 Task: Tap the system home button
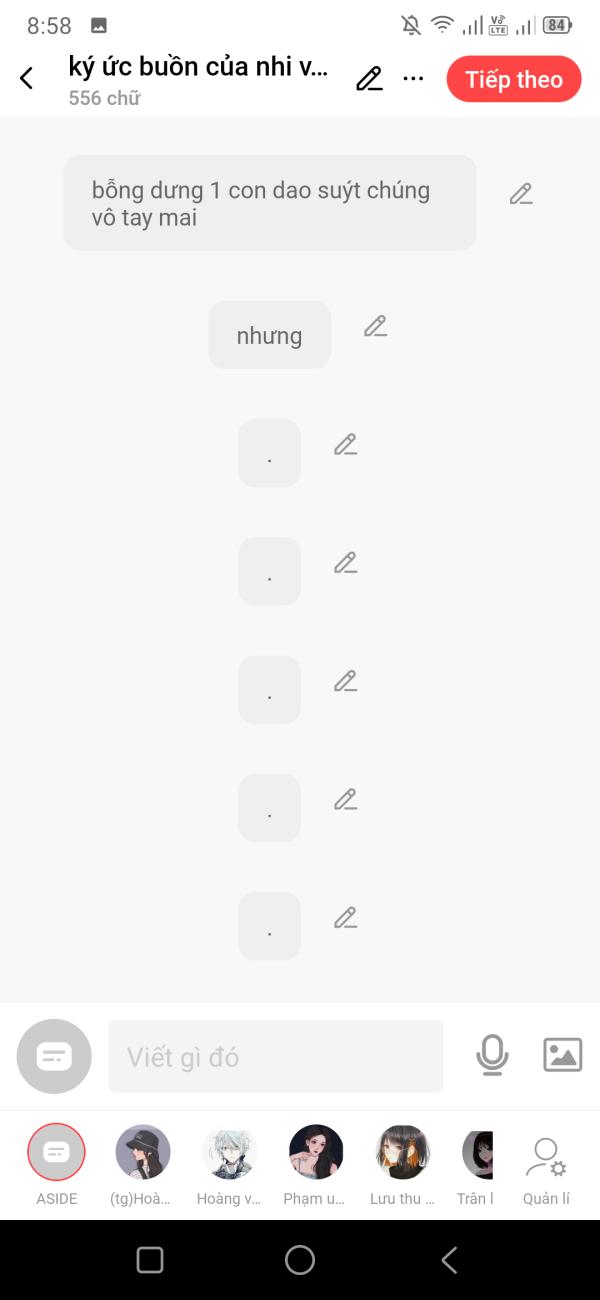pos(300,1260)
